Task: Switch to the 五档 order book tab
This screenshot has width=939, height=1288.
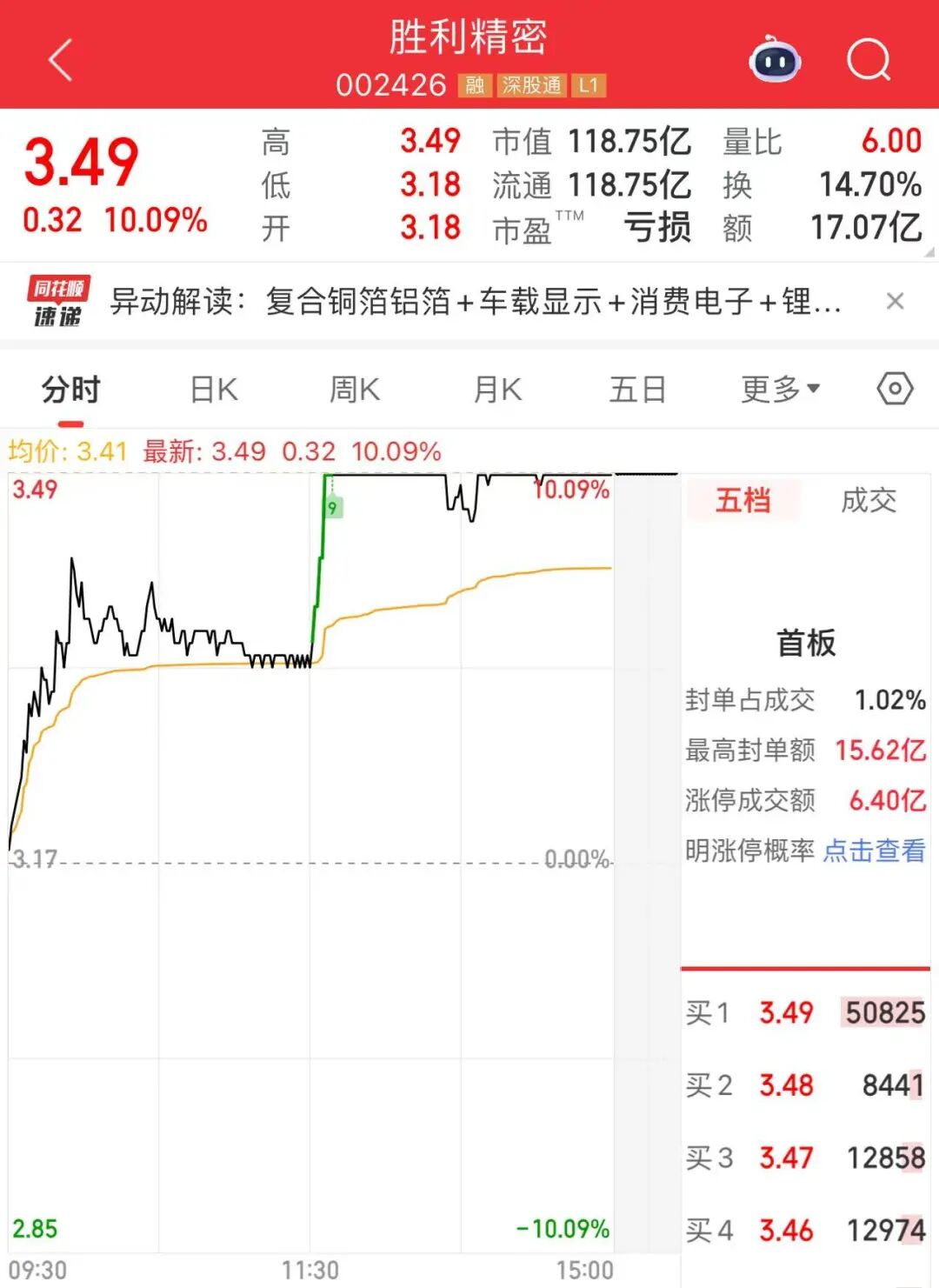Action: 743,500
